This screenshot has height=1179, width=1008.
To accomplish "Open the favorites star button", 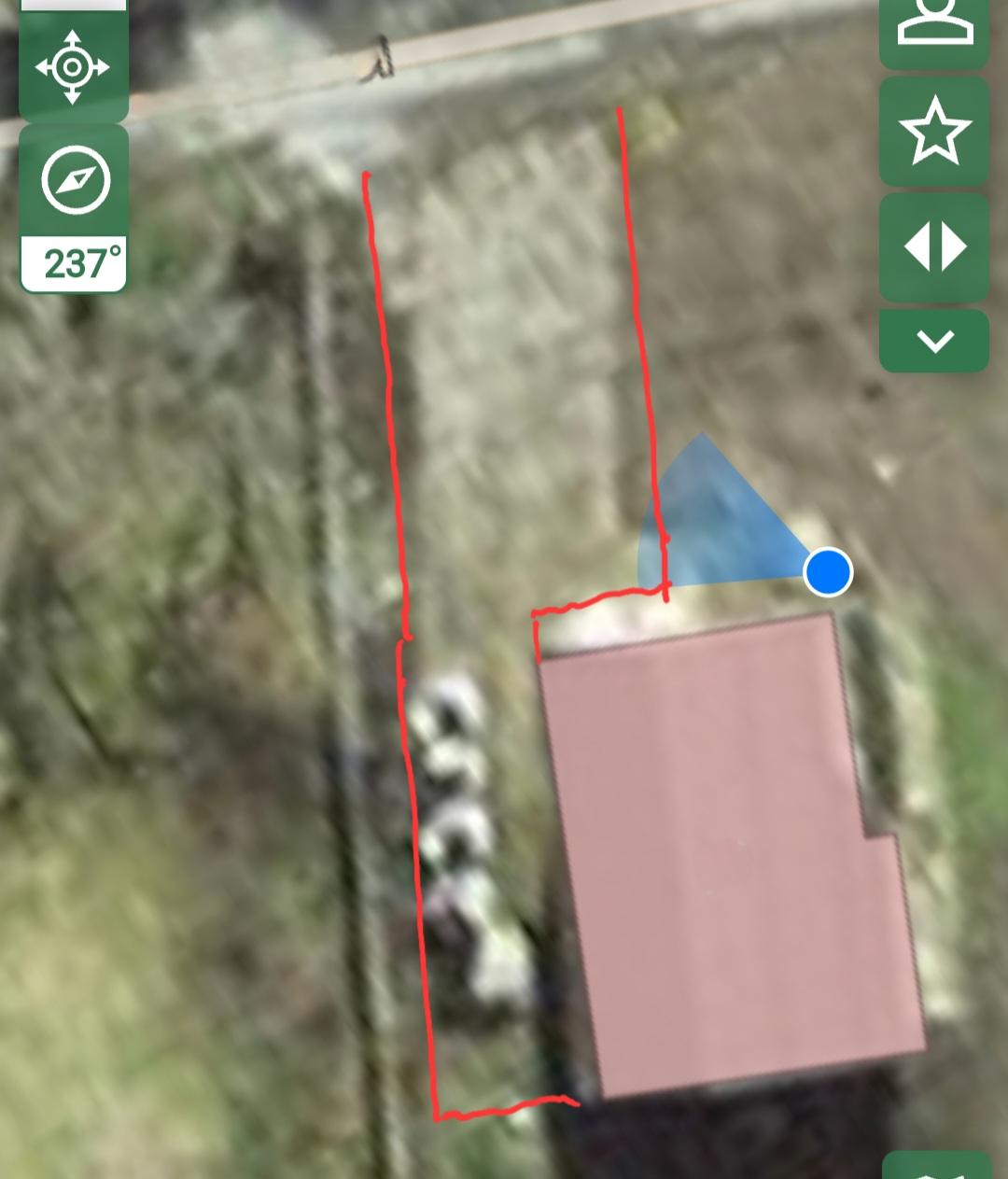I will pyautogui.click(x=934, y=132).
